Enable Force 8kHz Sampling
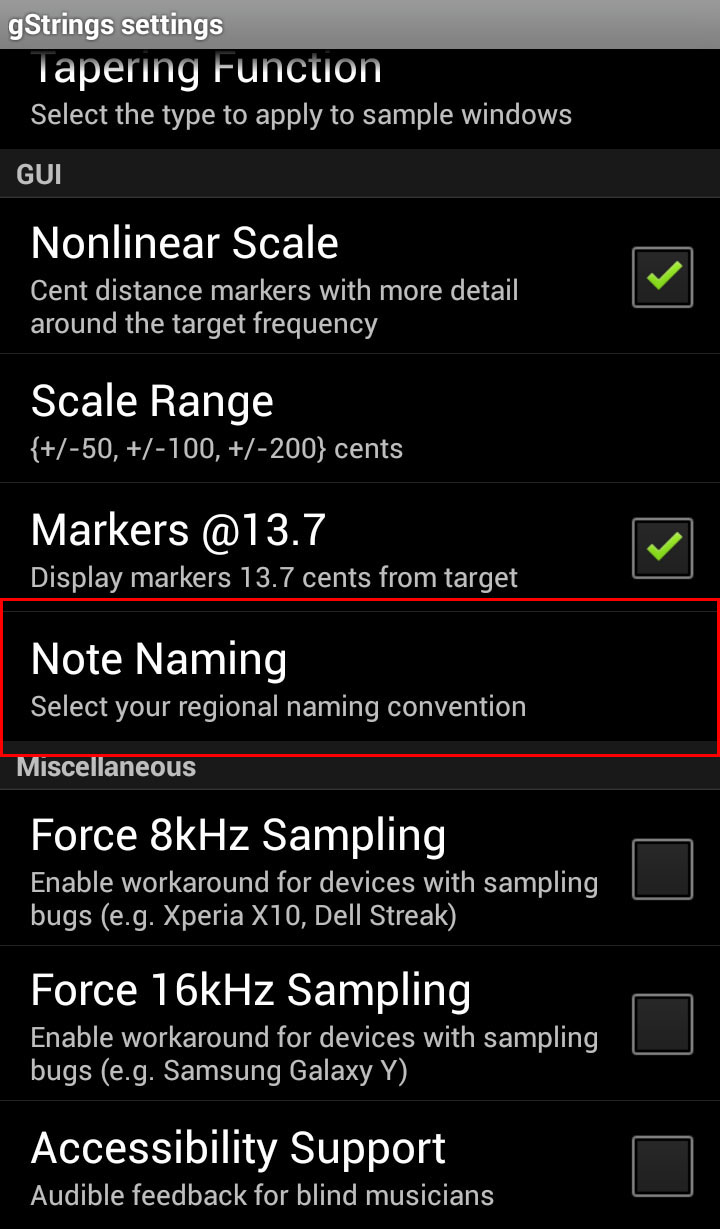This screenshot has height=1229, width=720. click(x=662, y=869)
